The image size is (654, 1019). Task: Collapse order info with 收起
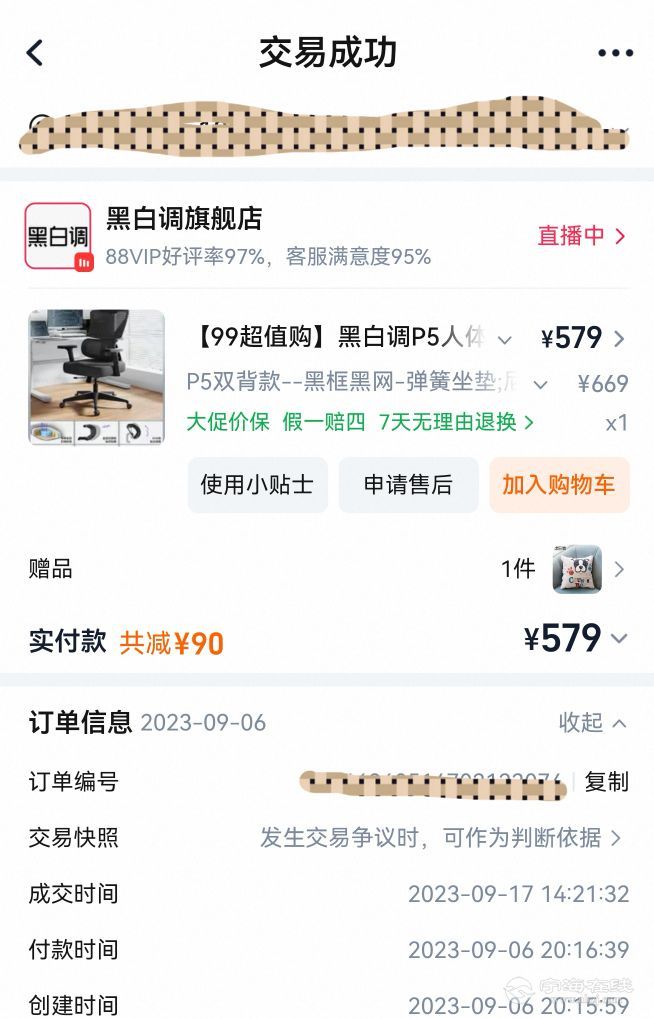tap(592, 722)
